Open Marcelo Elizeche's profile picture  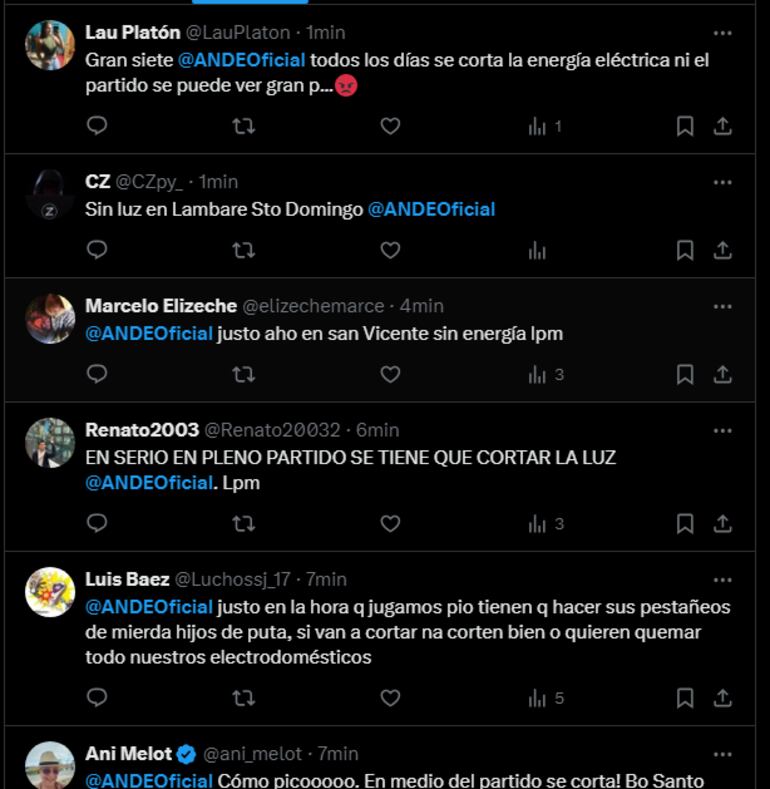click(50, 319)
